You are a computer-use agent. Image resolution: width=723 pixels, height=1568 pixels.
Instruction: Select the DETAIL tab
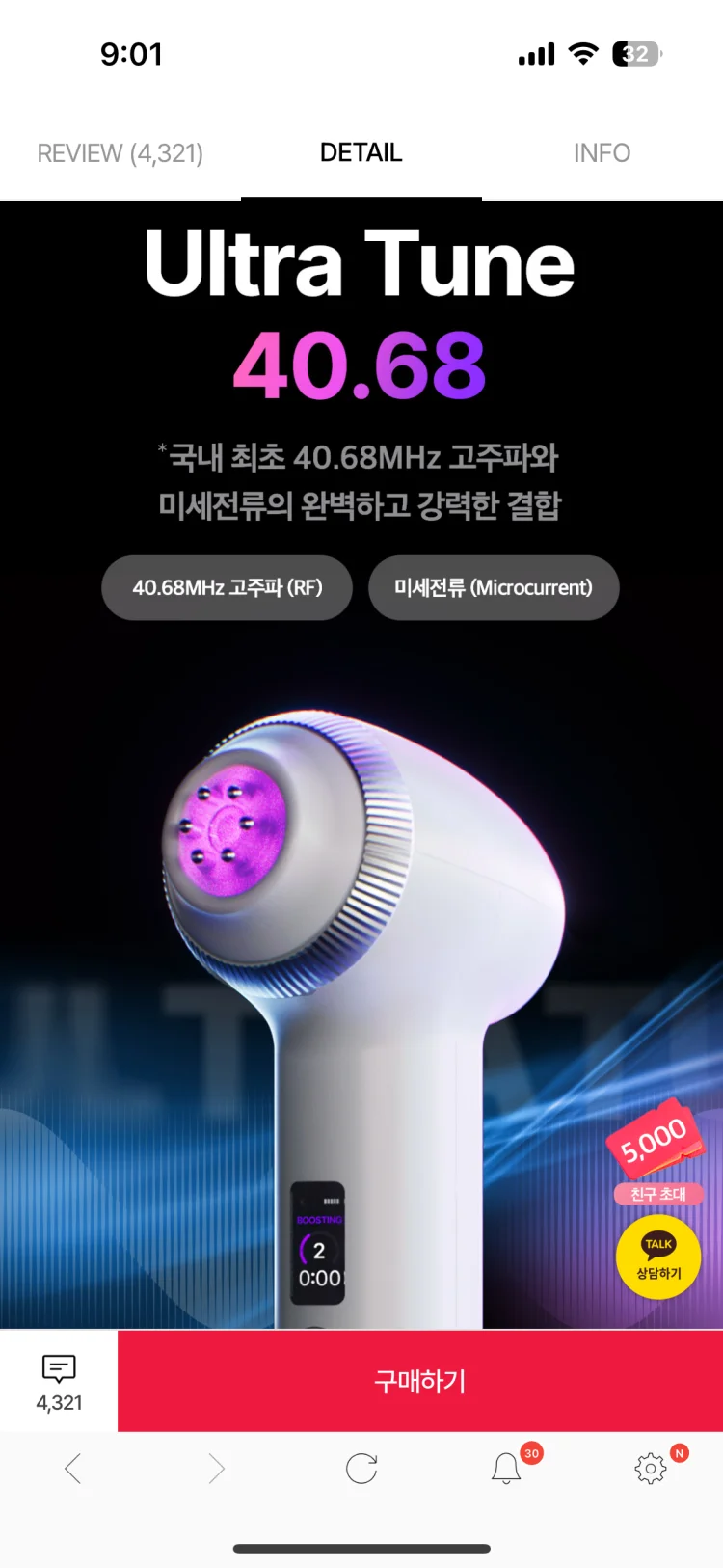(361, 153)
